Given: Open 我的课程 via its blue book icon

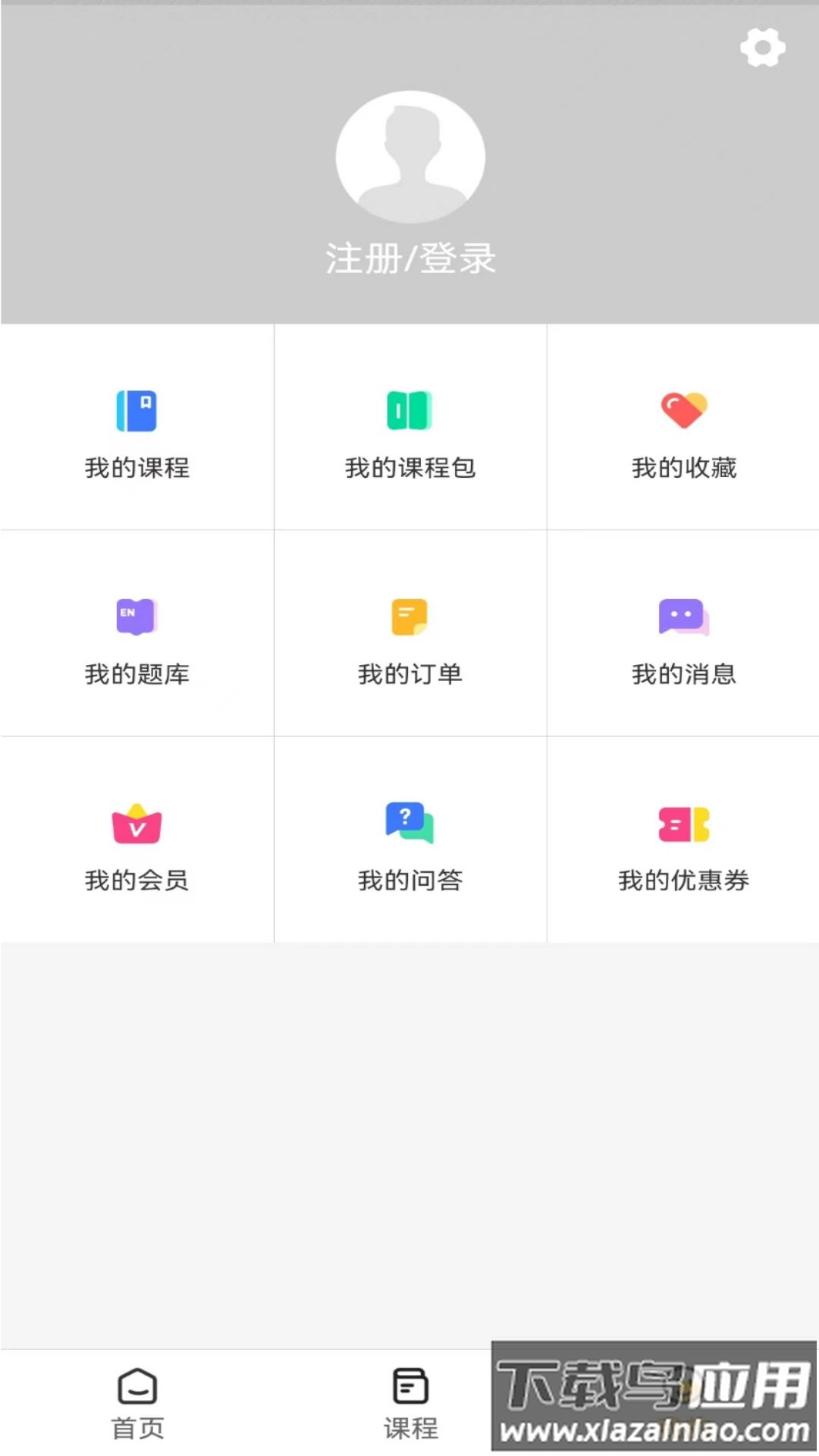Looking at the screenshot, I should pos(136,410).
